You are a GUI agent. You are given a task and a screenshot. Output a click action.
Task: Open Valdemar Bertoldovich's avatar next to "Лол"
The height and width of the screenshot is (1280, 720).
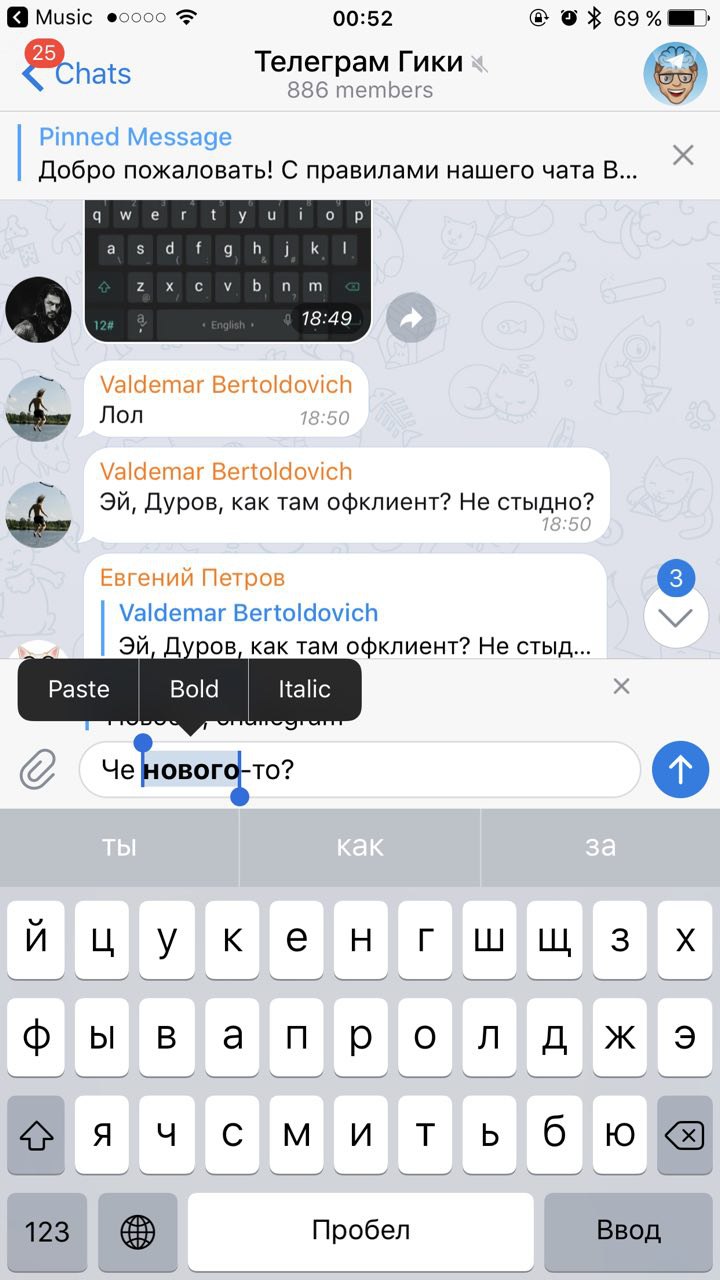coord(38,408)
